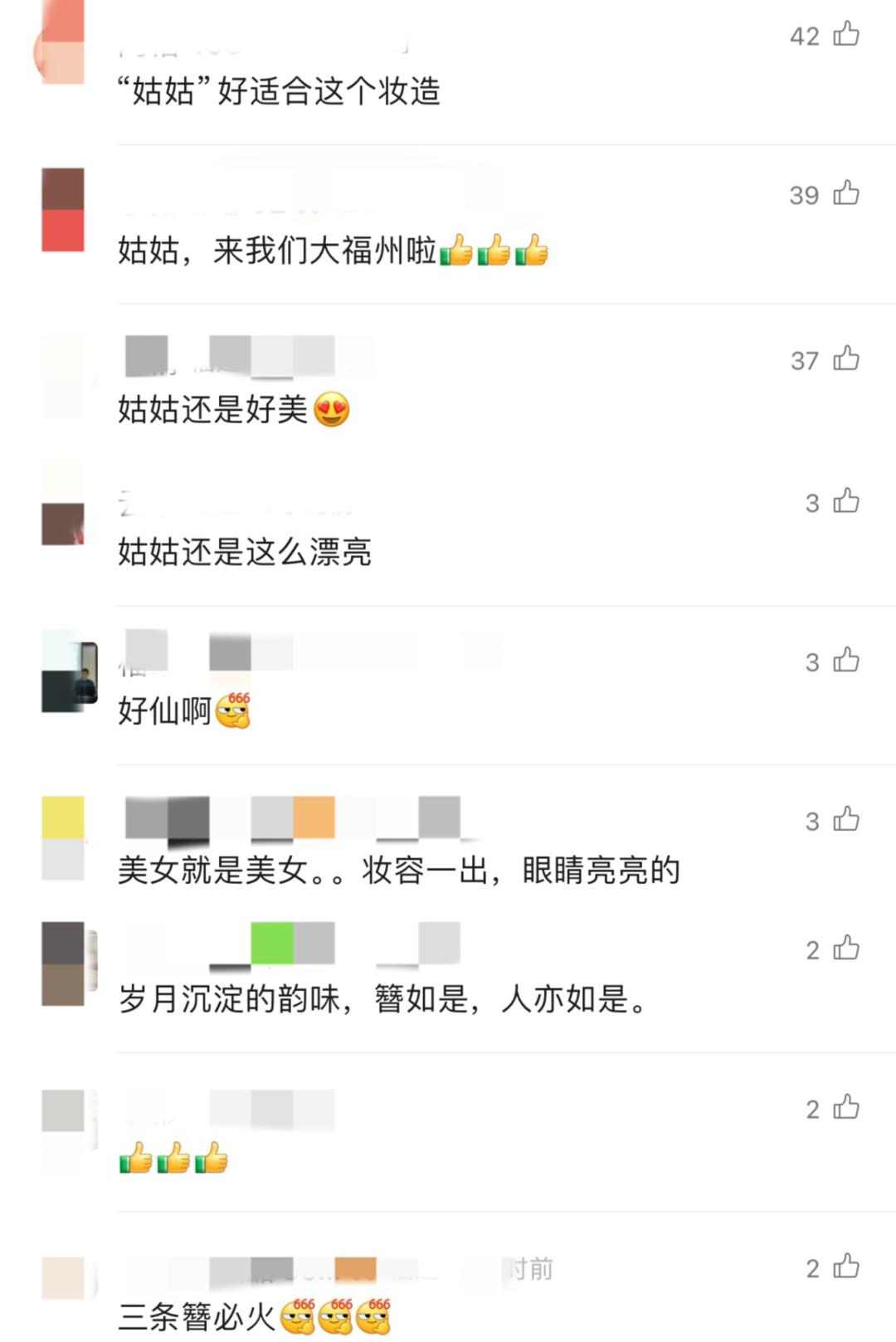
Task: Like the comment "姑姑"好适合这个妆造
Action: coord(845,34)
